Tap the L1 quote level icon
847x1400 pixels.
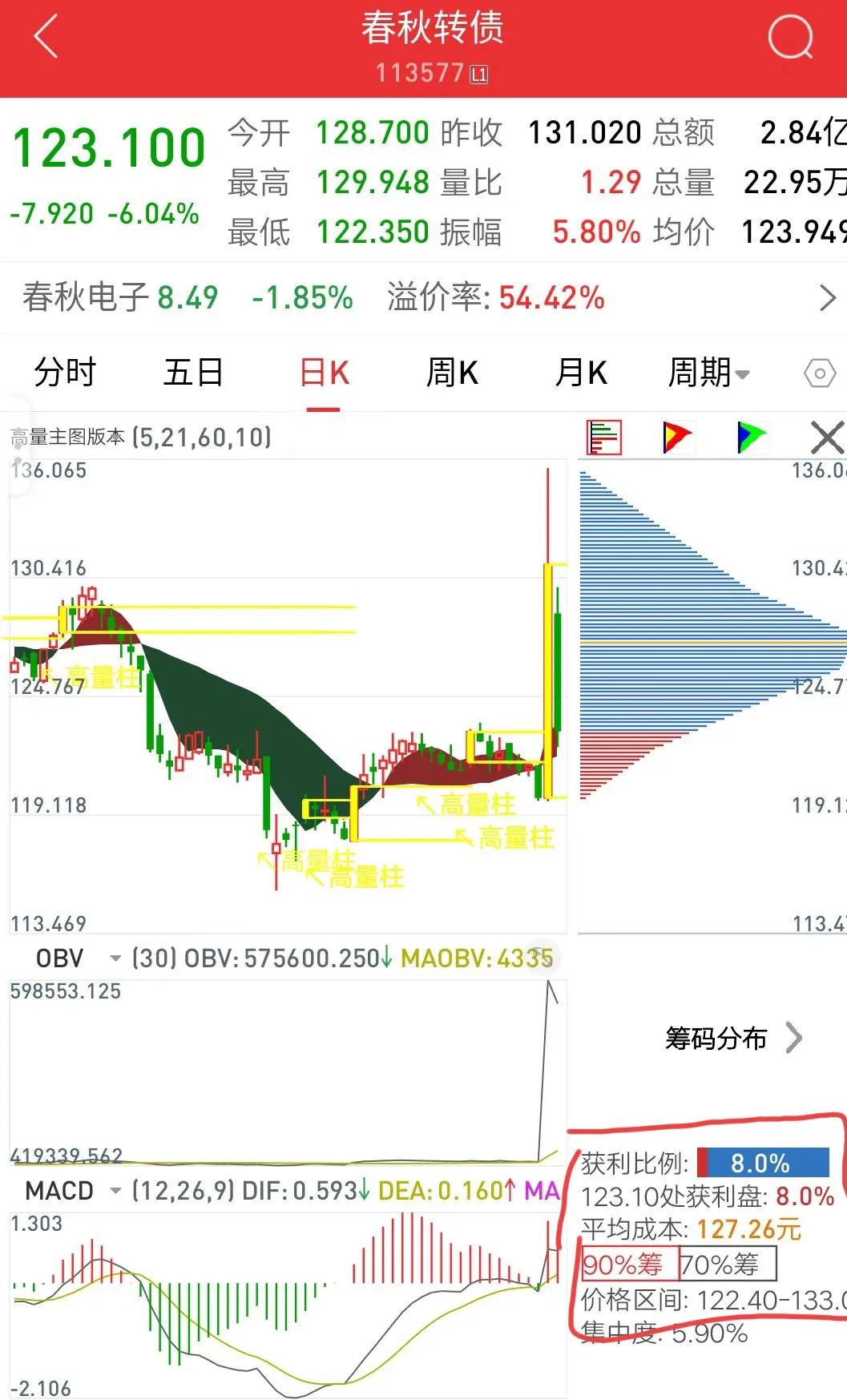click(478, 75)
